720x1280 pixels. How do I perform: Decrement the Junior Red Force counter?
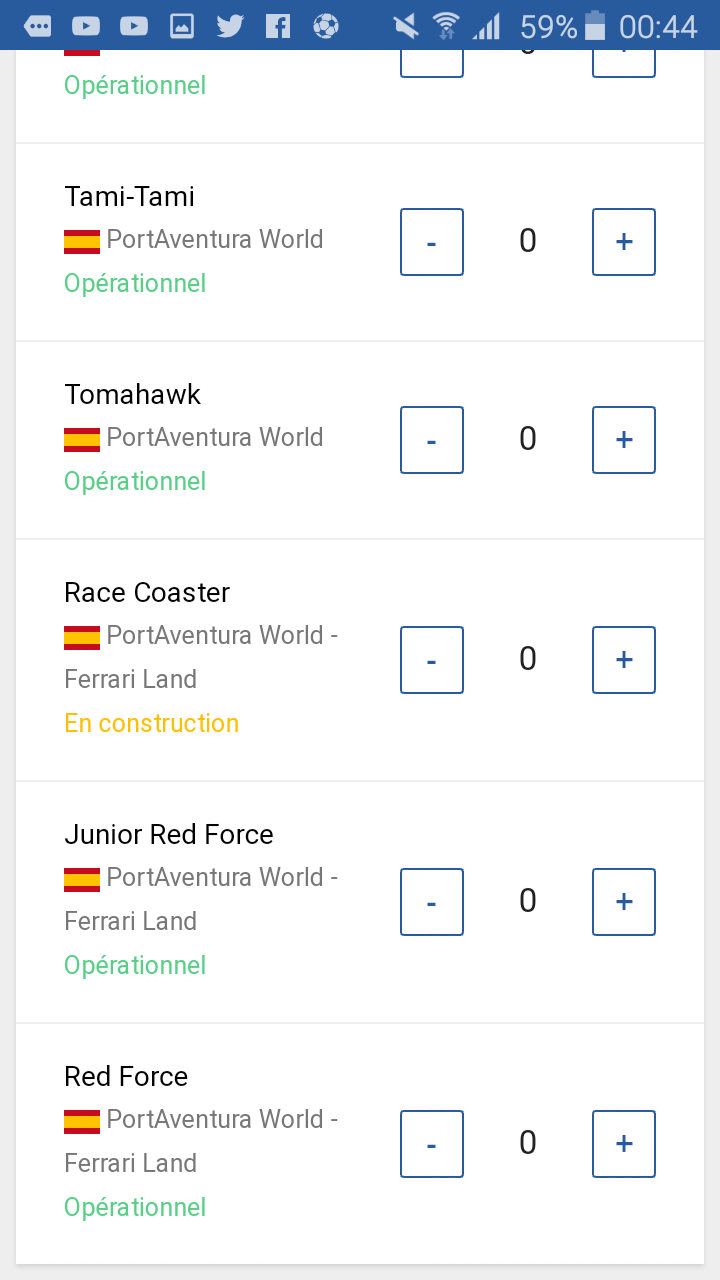pyautogui.click(x=432, y=902)
